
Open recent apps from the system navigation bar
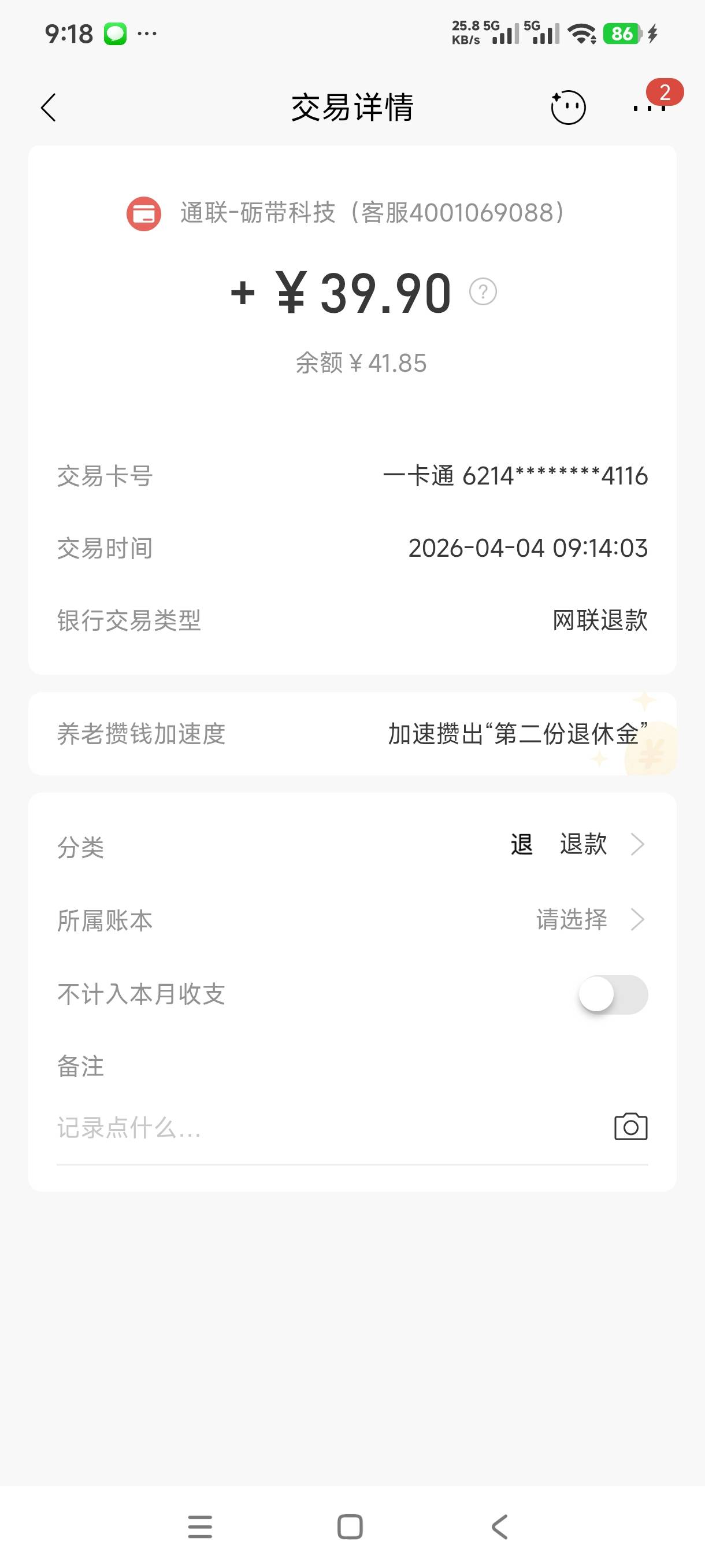[200, 1527]
